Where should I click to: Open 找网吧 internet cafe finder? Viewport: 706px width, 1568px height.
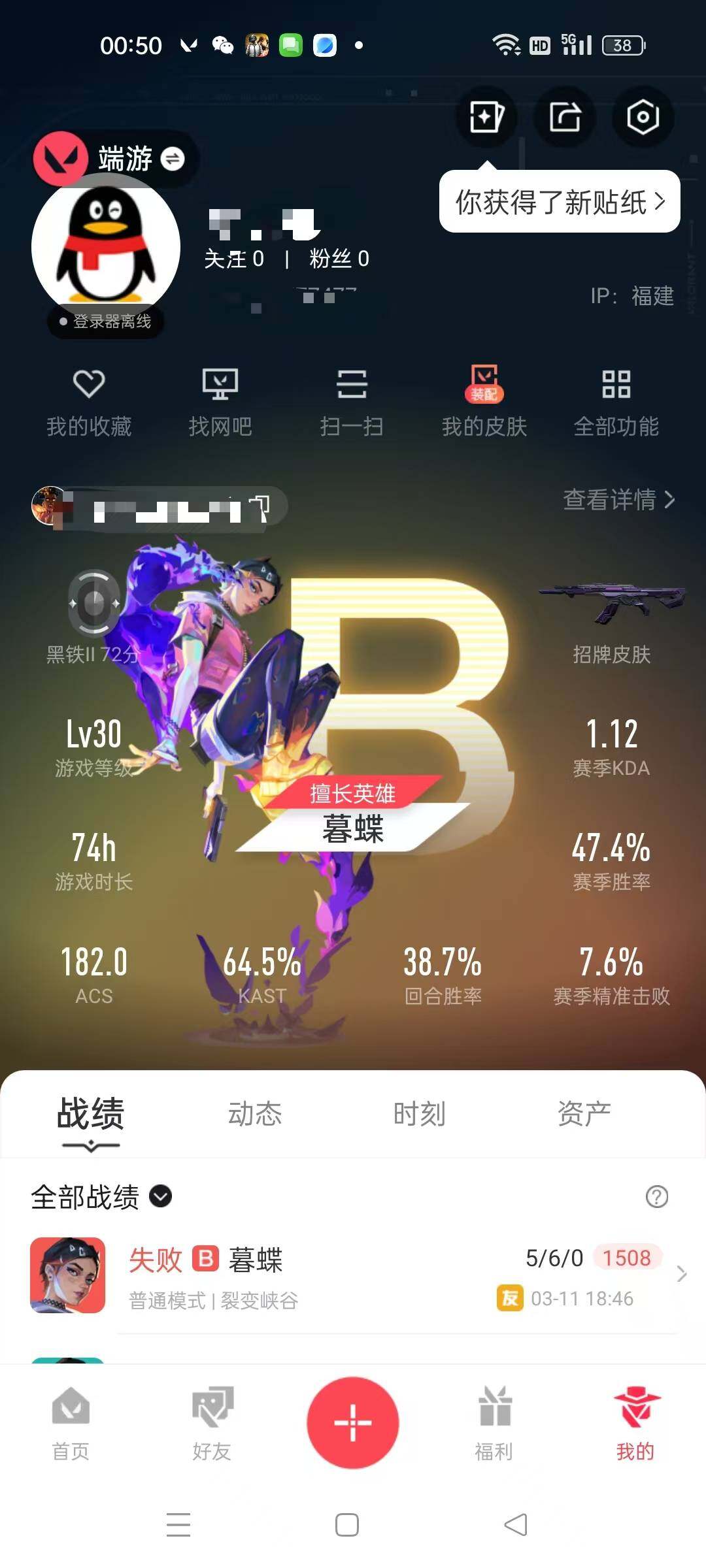[x=222, y=400]
